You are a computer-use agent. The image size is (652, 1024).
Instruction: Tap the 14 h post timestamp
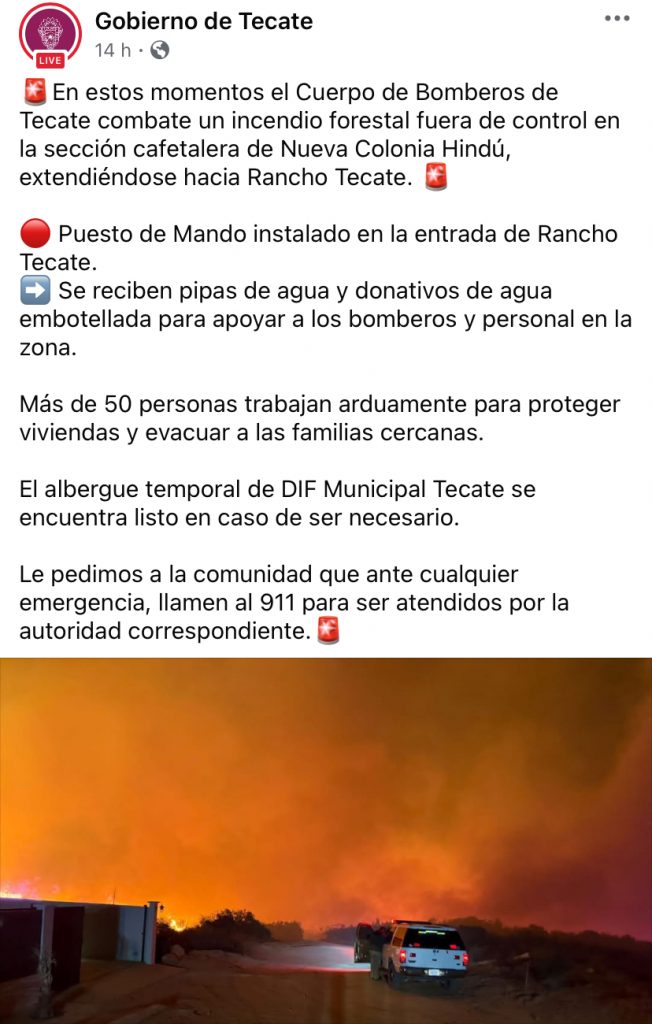114,50
